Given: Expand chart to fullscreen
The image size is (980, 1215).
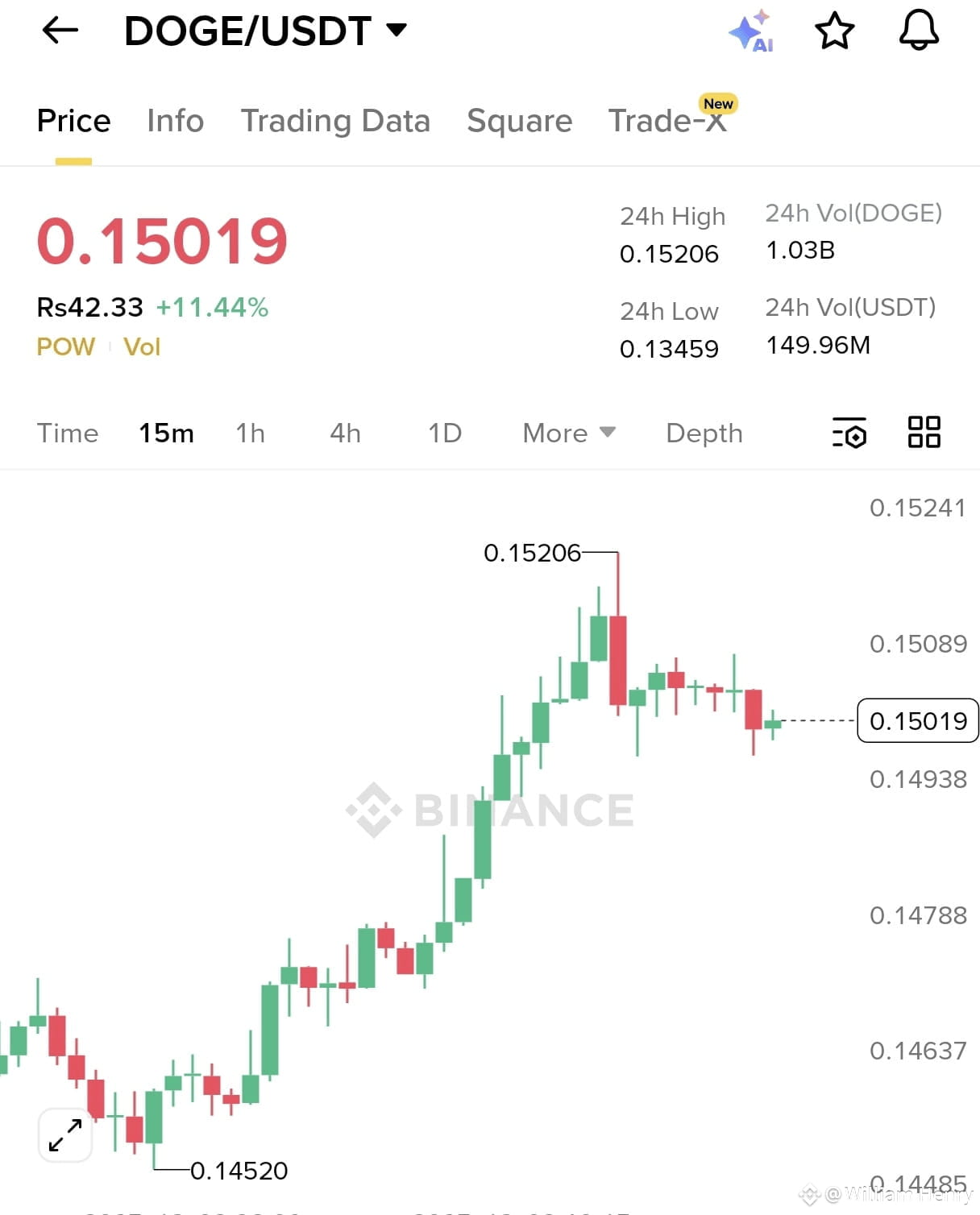Looking at the screenshot, I should coord(65,1134).
